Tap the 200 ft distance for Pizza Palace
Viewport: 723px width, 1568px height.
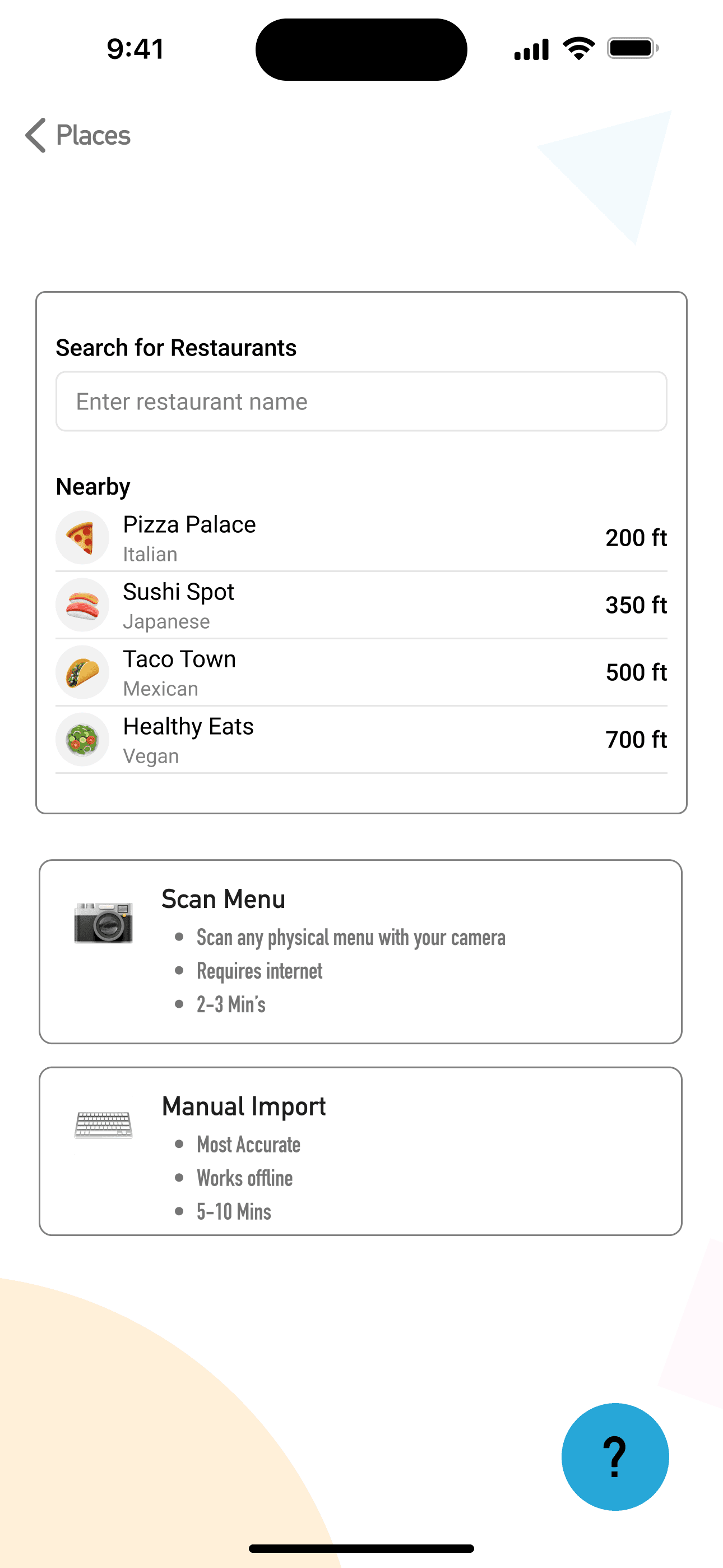[636, 537]
